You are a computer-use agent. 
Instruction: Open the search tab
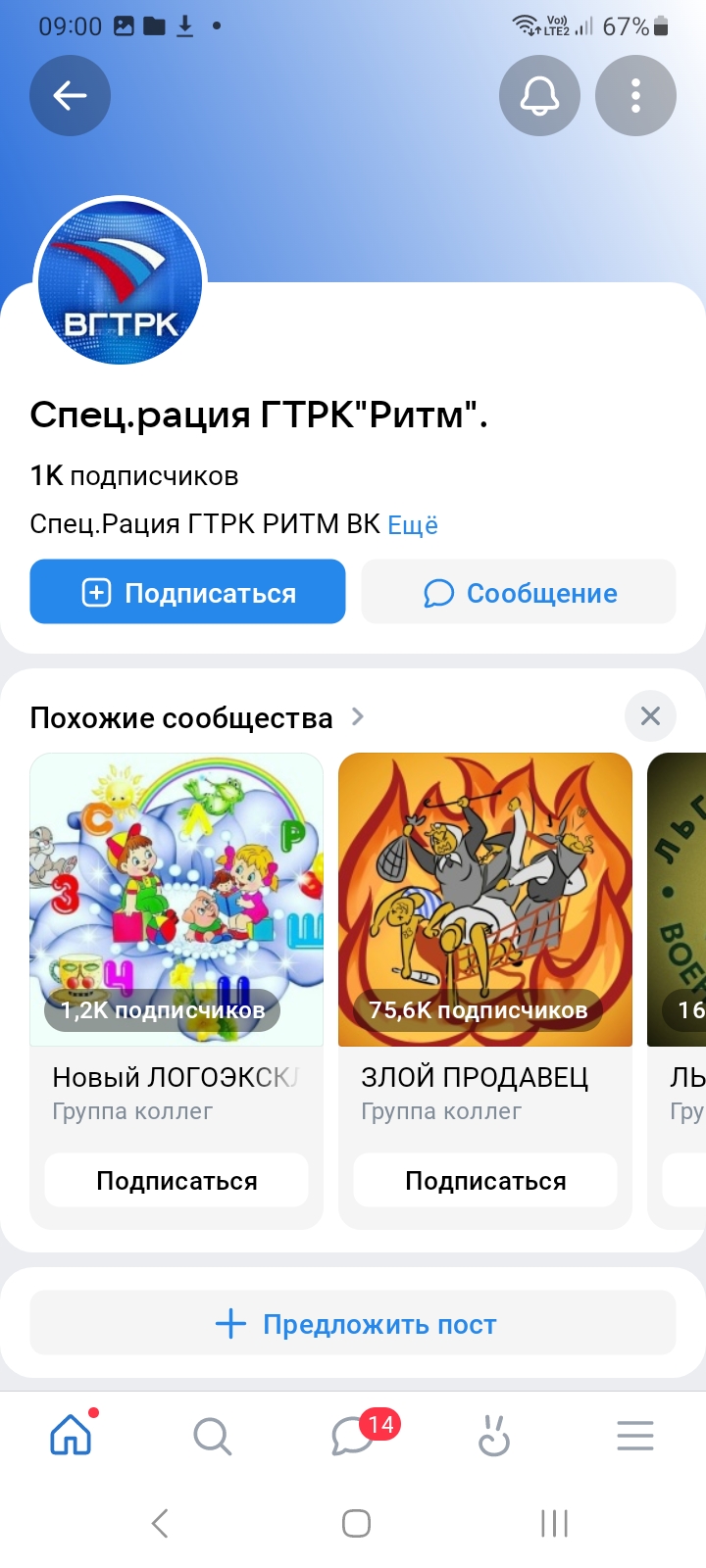pyautogui.click(x=212, y=1437)
